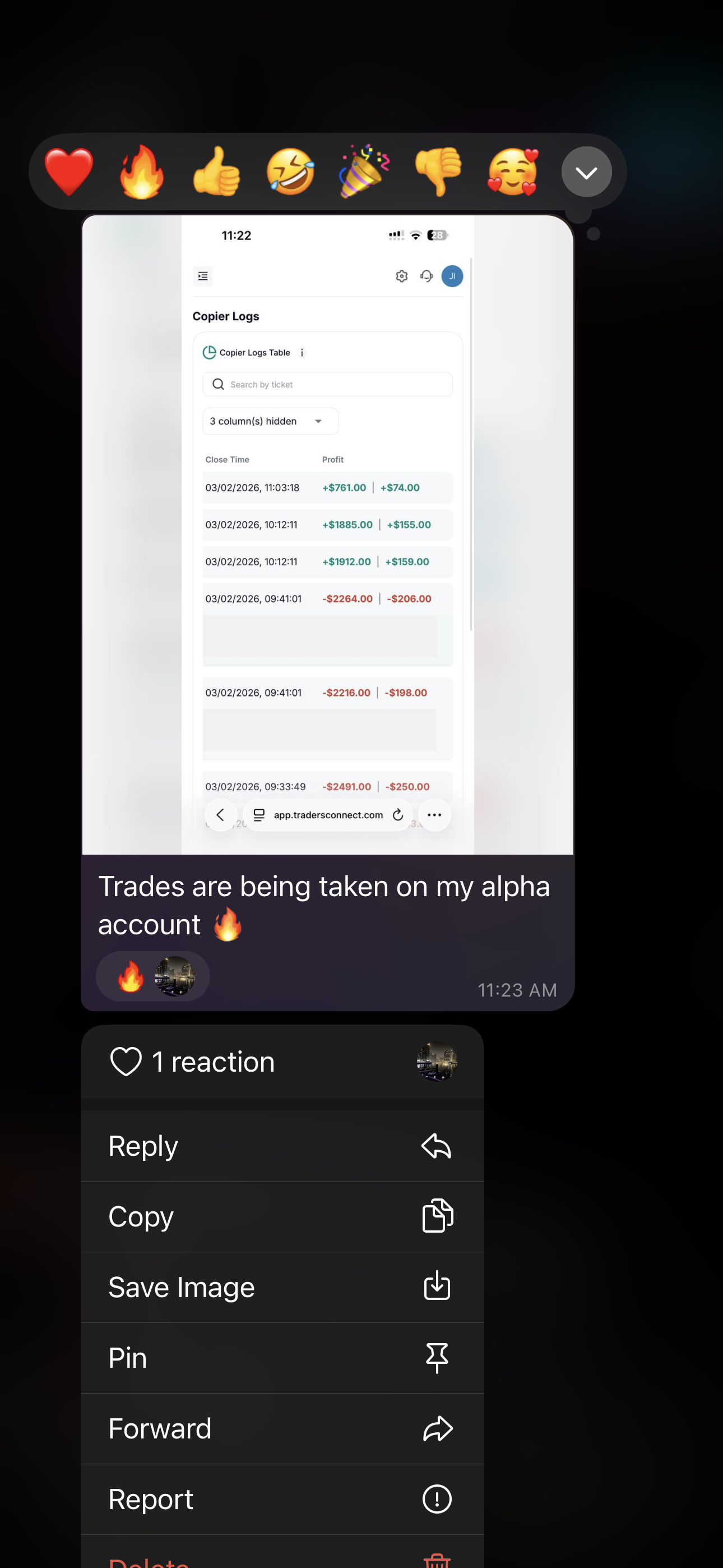The height and width of the screenshot is (1568, 723).
Task: Delete this message
Action: (282, 1558)
